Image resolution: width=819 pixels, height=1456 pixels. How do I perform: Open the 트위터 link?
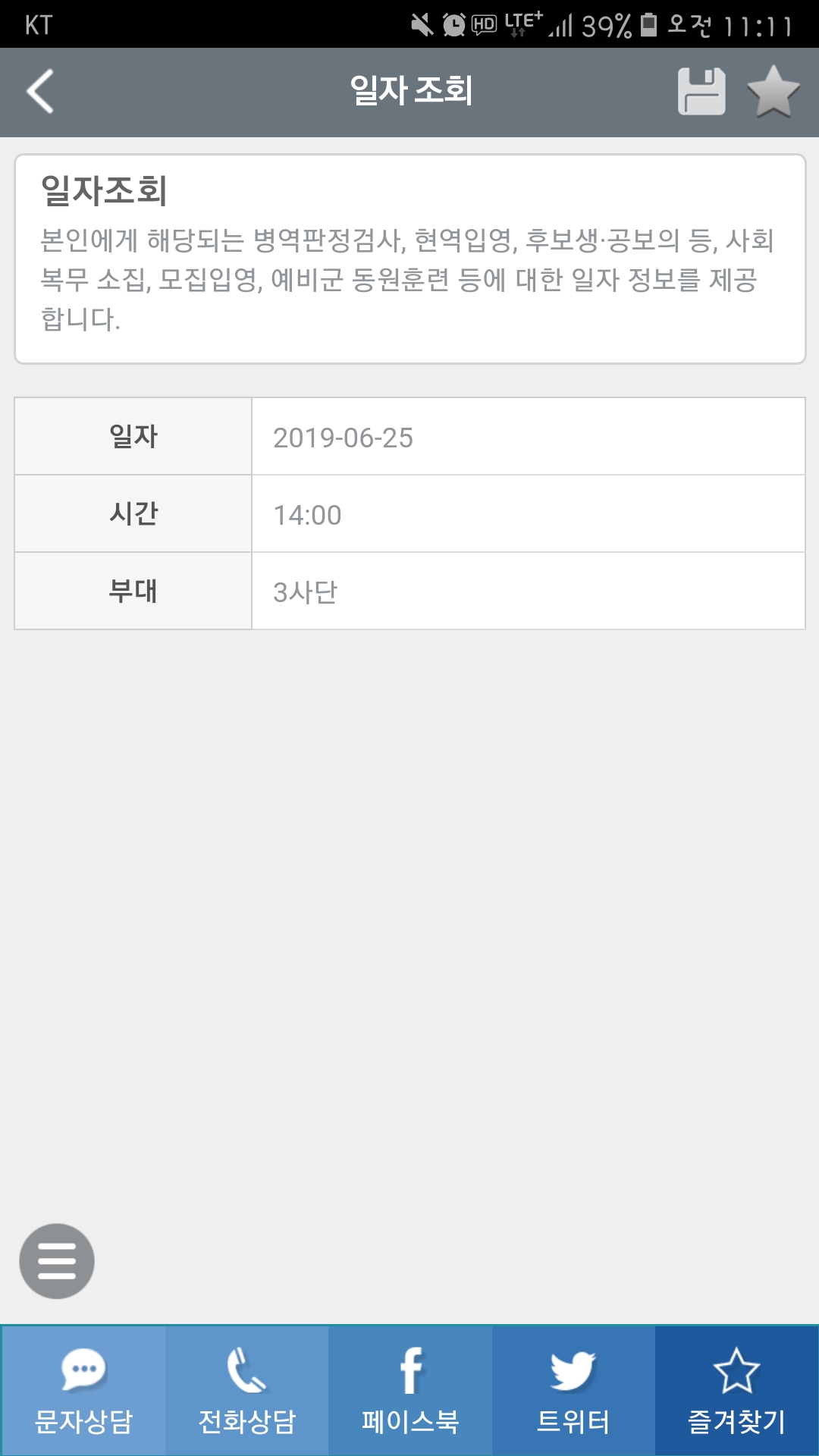coord(573,1391)
